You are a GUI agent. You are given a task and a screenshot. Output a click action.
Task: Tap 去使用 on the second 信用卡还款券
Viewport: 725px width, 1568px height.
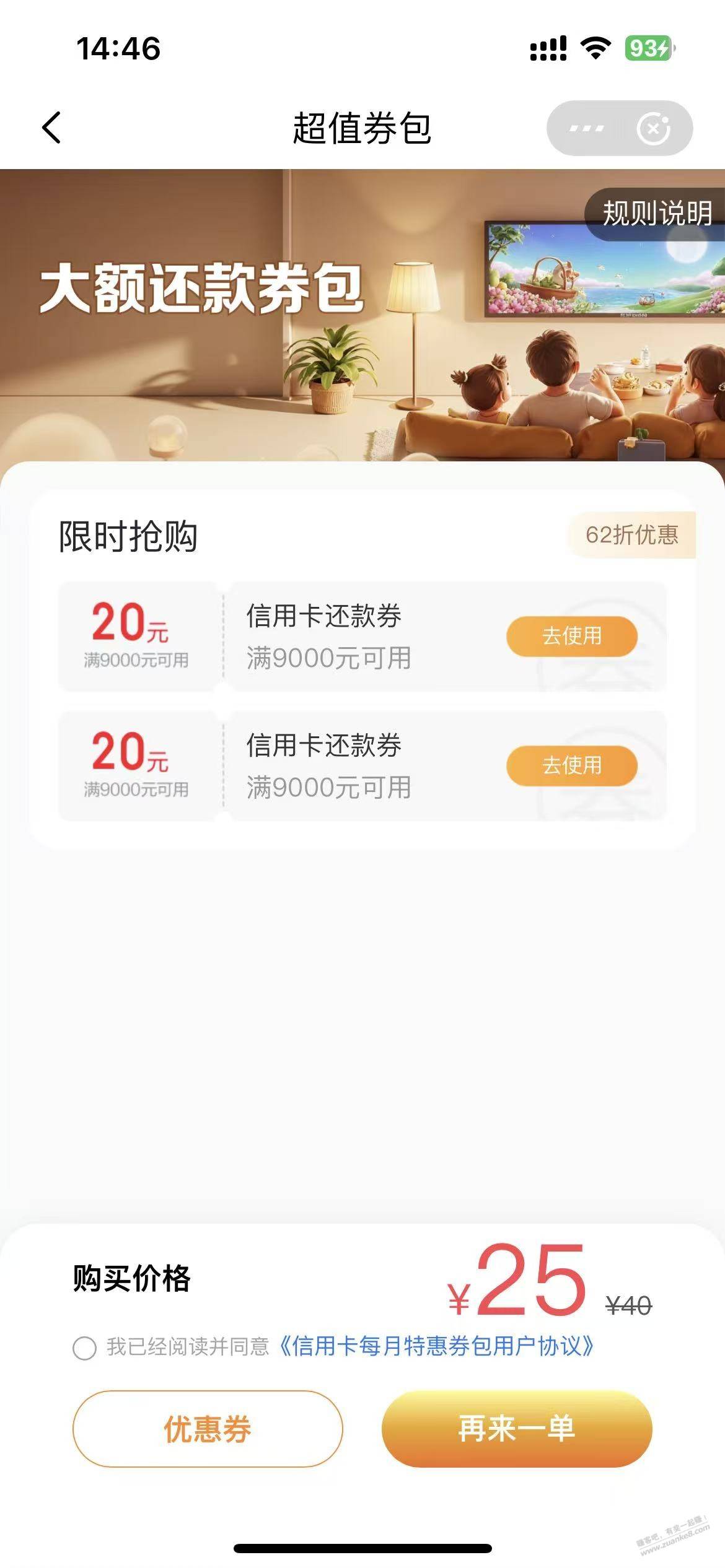571,765
